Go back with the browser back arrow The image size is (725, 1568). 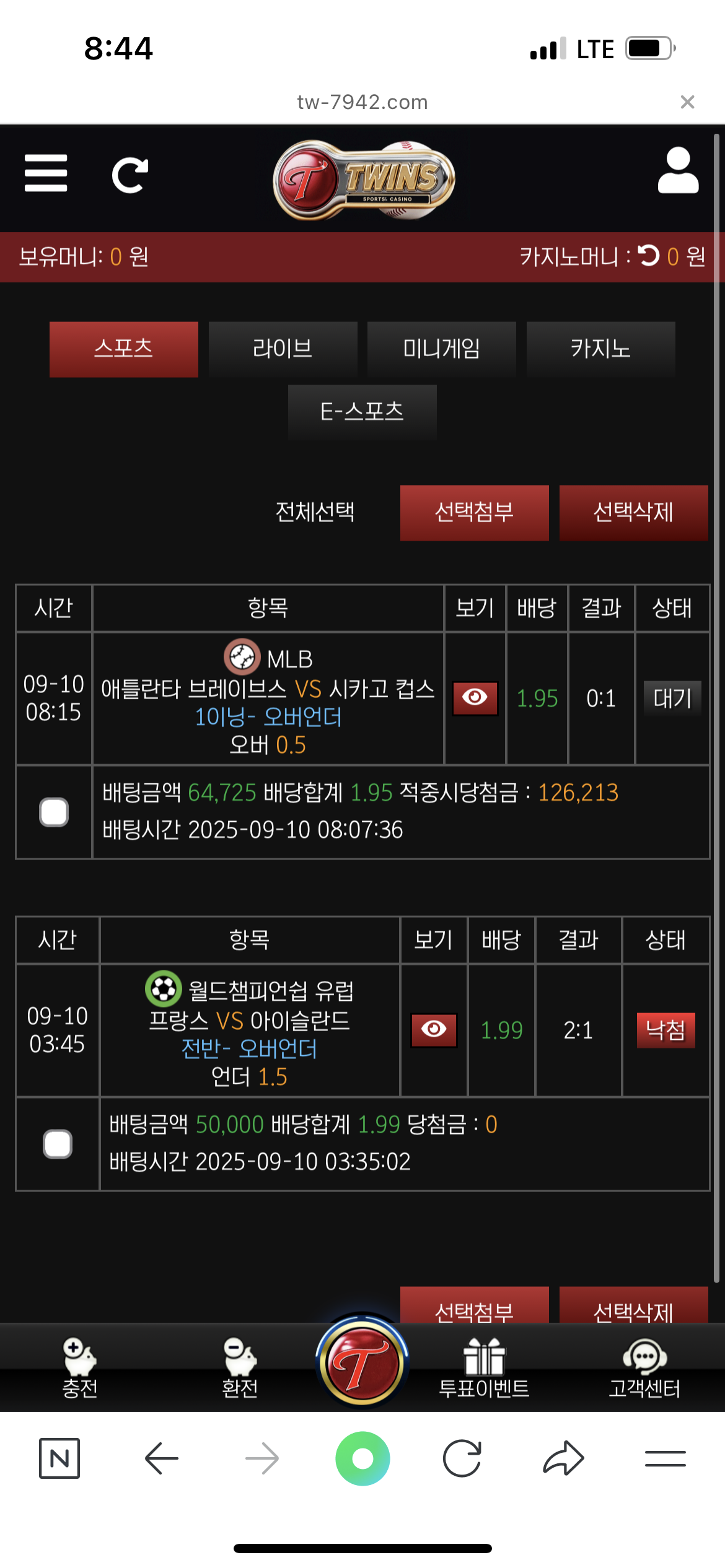point(161,1458)
